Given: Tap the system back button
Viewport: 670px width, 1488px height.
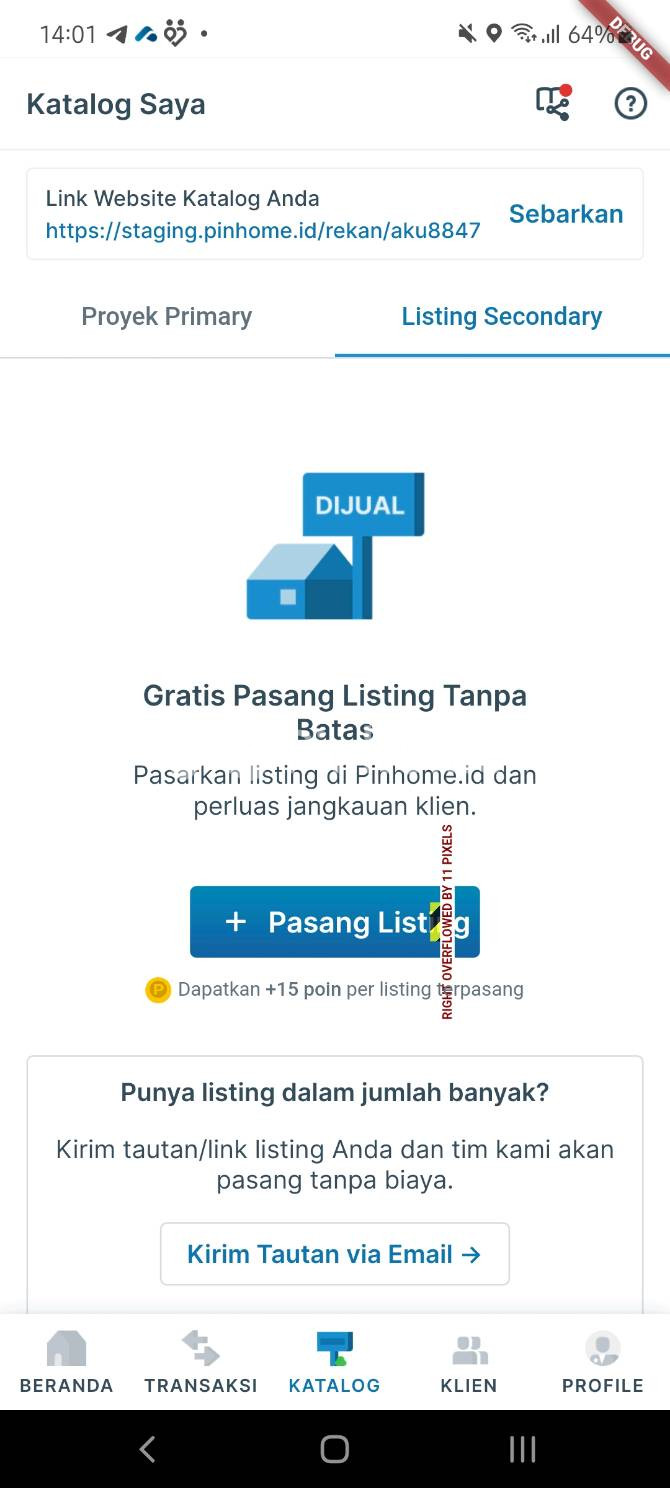Looking at the screenshot, I should pyautogui.click(x=147, y=1449).
